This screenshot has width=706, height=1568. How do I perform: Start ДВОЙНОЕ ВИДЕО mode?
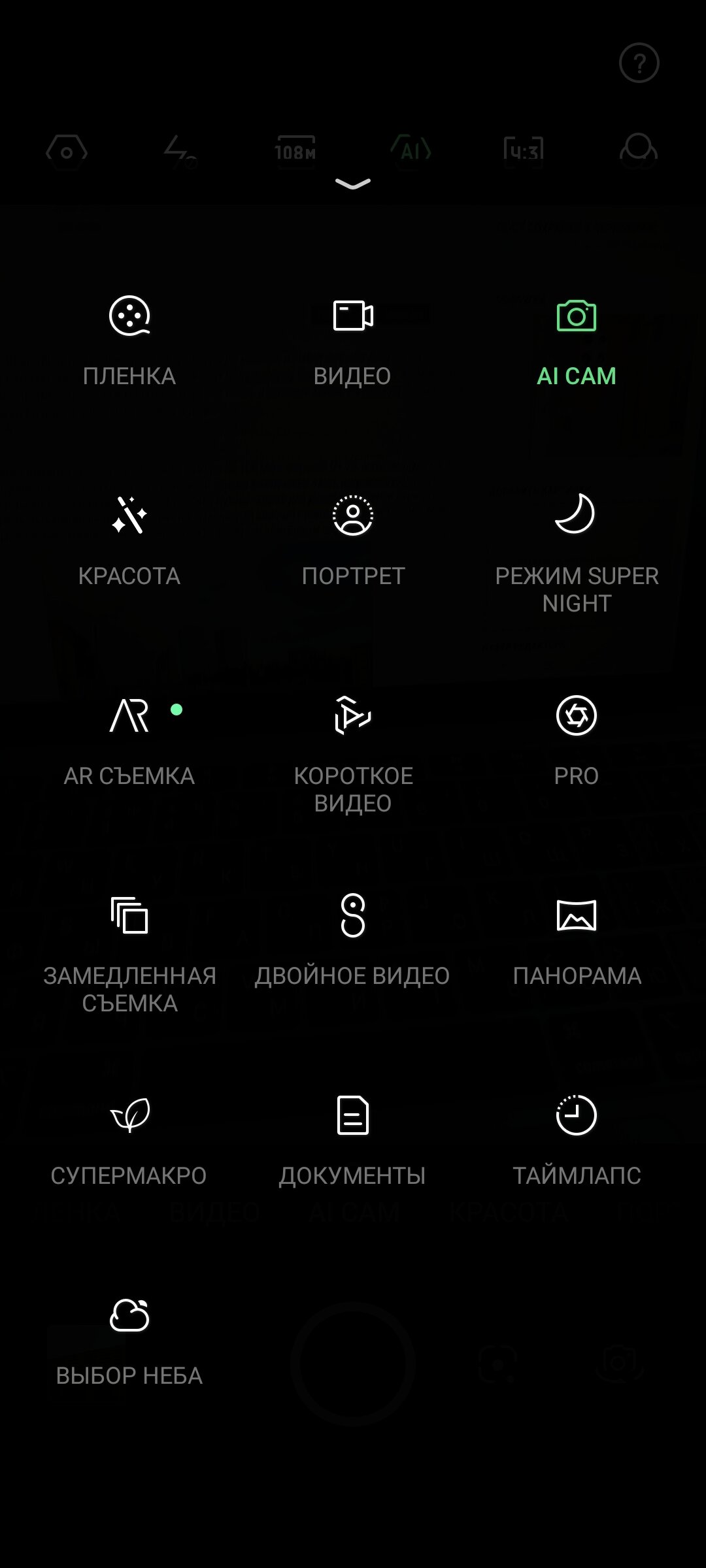(353, 941)
